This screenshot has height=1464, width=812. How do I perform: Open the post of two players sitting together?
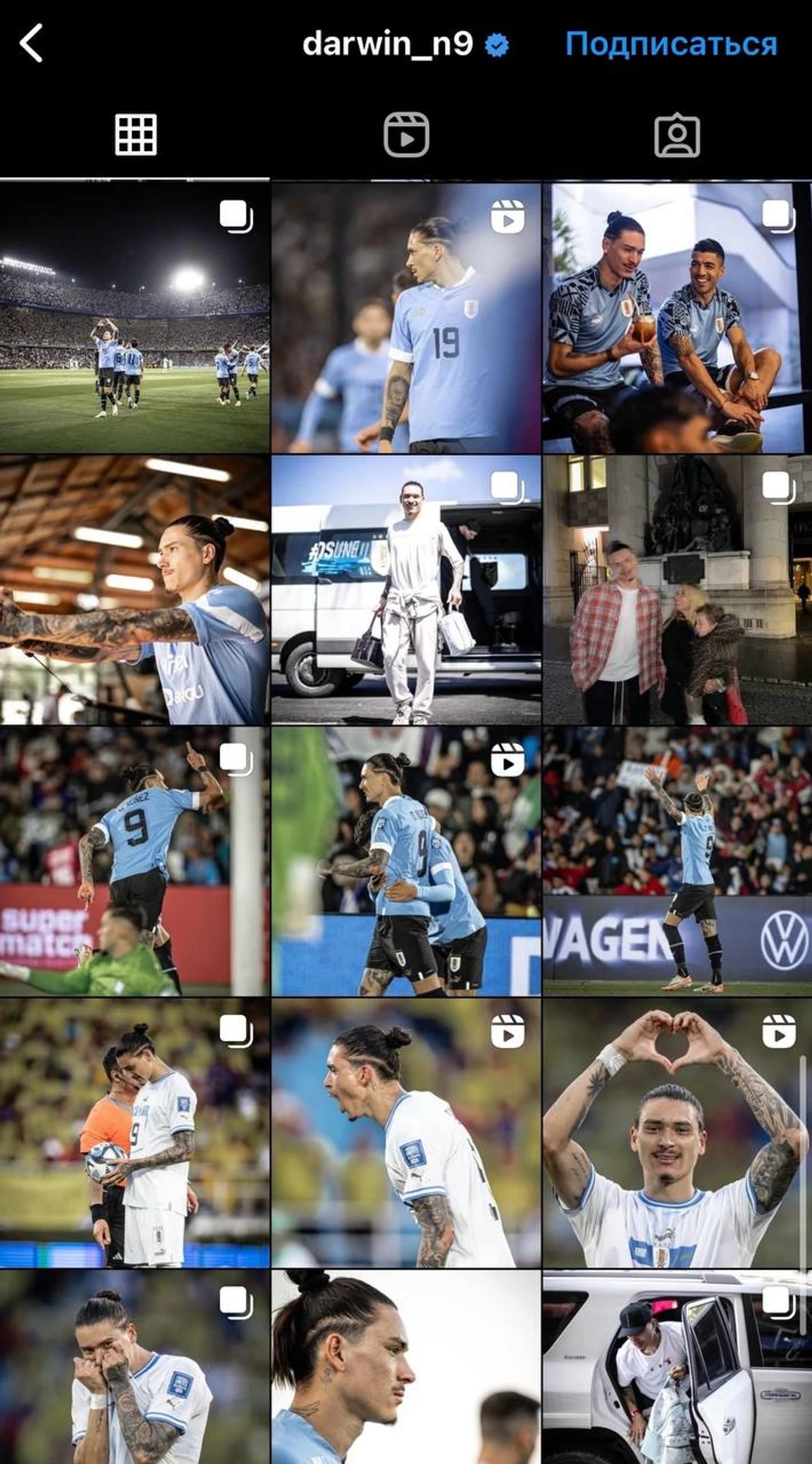coord(677,317)
